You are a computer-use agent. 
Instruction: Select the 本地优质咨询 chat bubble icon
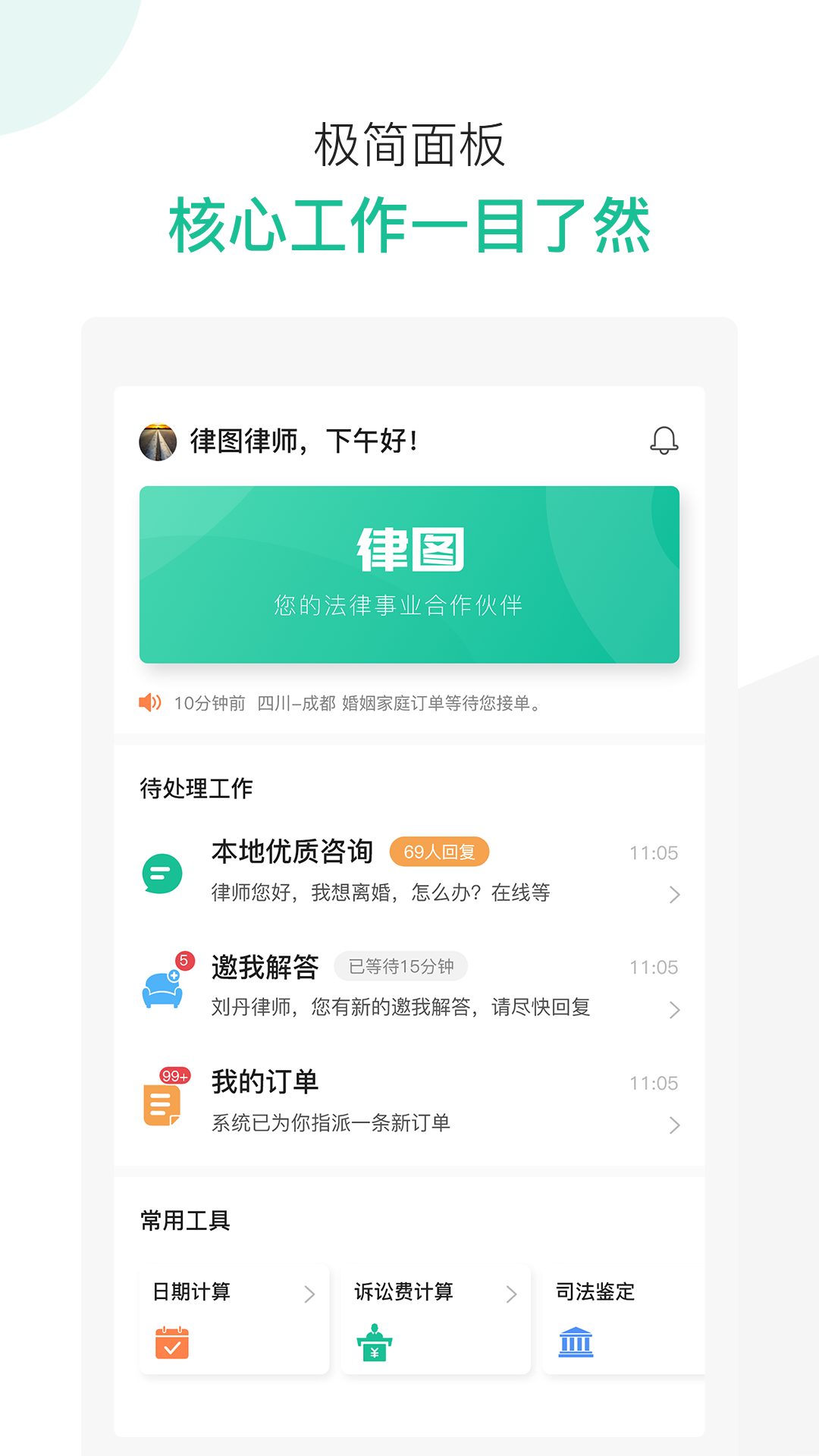point(160,873)
